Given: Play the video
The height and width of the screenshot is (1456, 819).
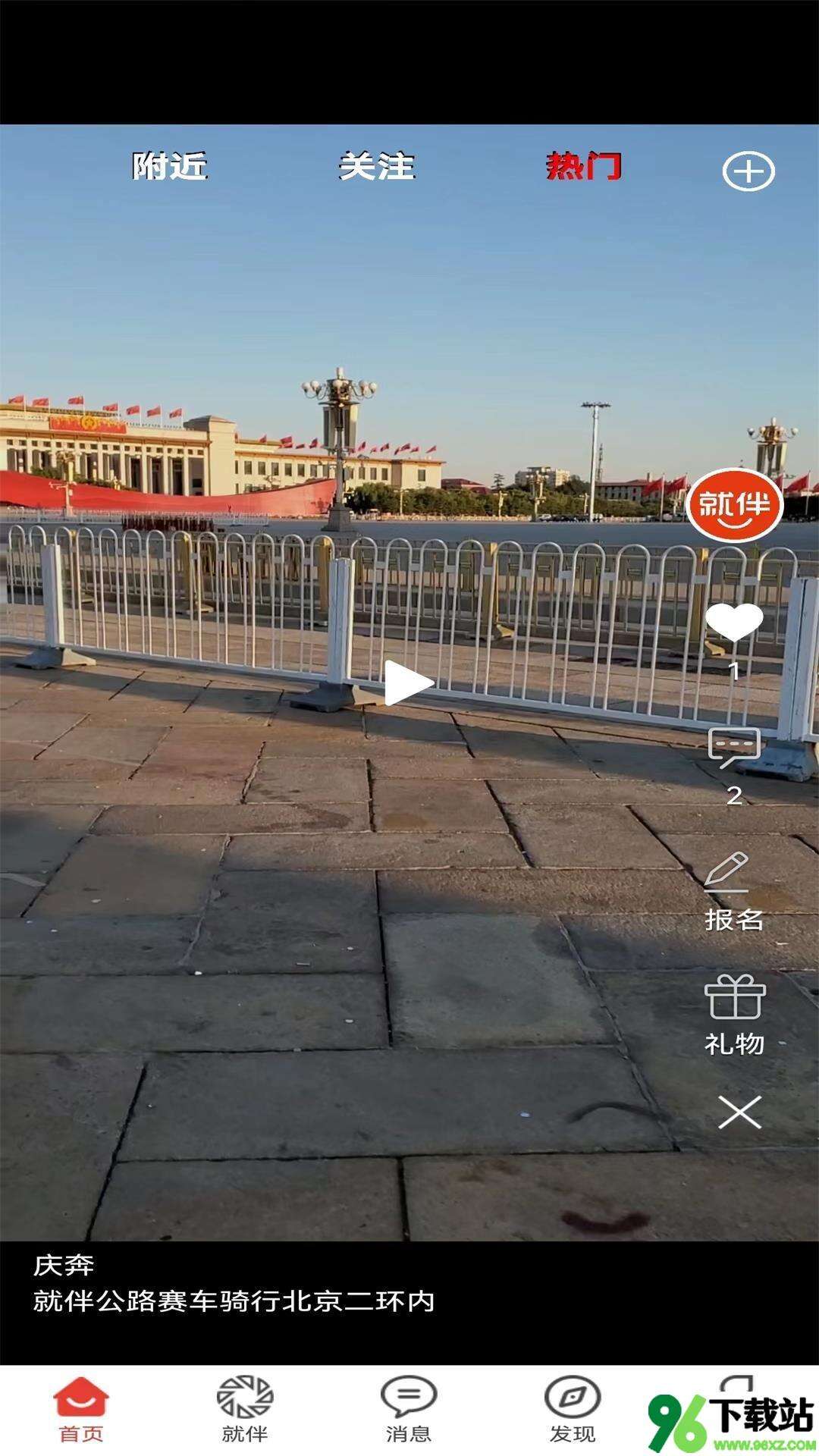Looking at the screenshot, I should (x=407, y=682).
